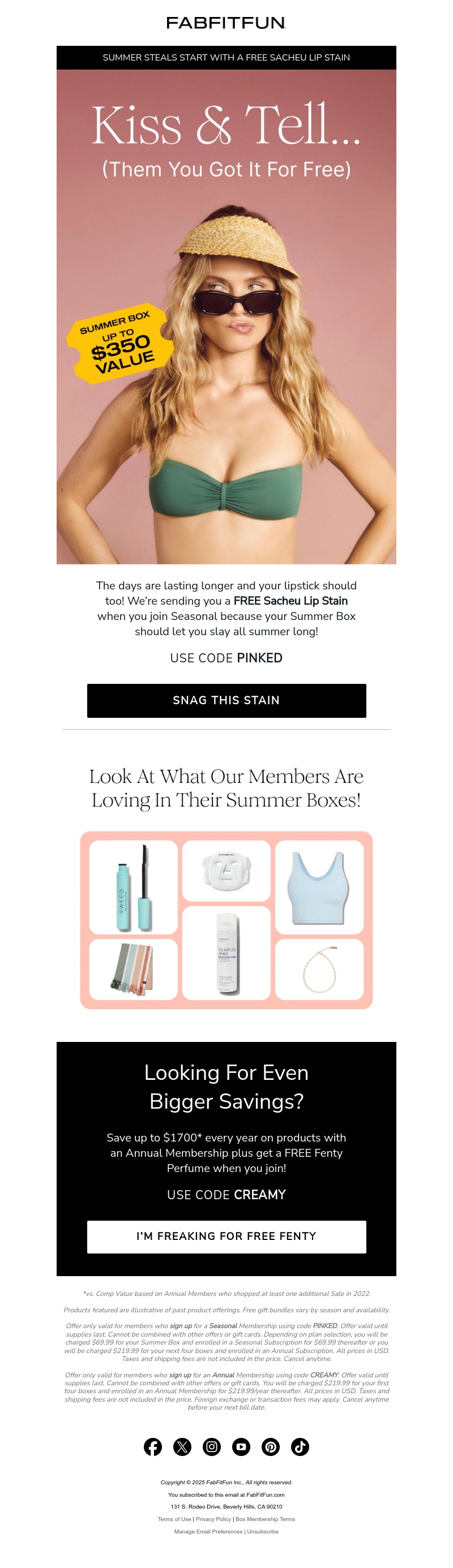Image resolution: width=453 pixels, height=1568 pixels.
Task: Open Box Membership Terms link
Action: 265,1519
